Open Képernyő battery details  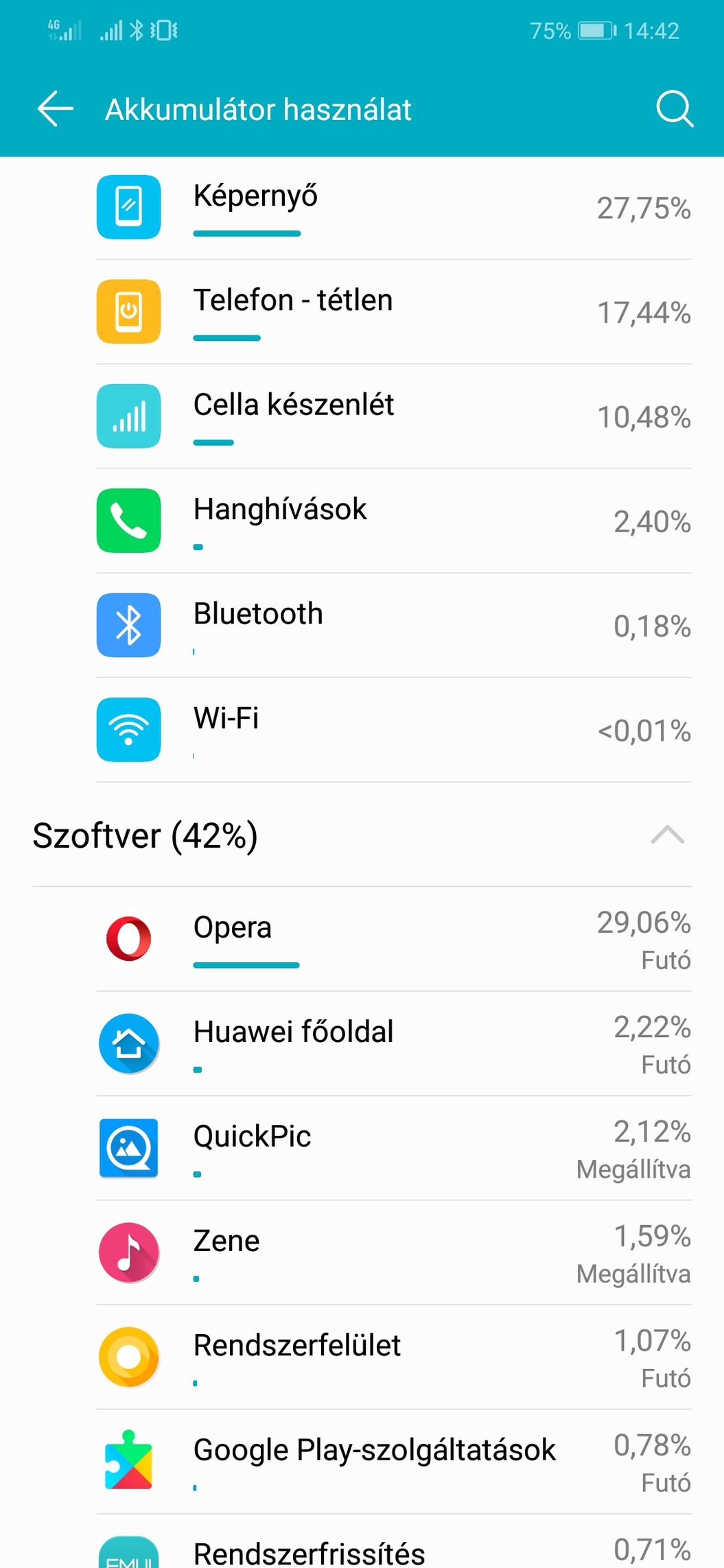[x=362, y=208]
